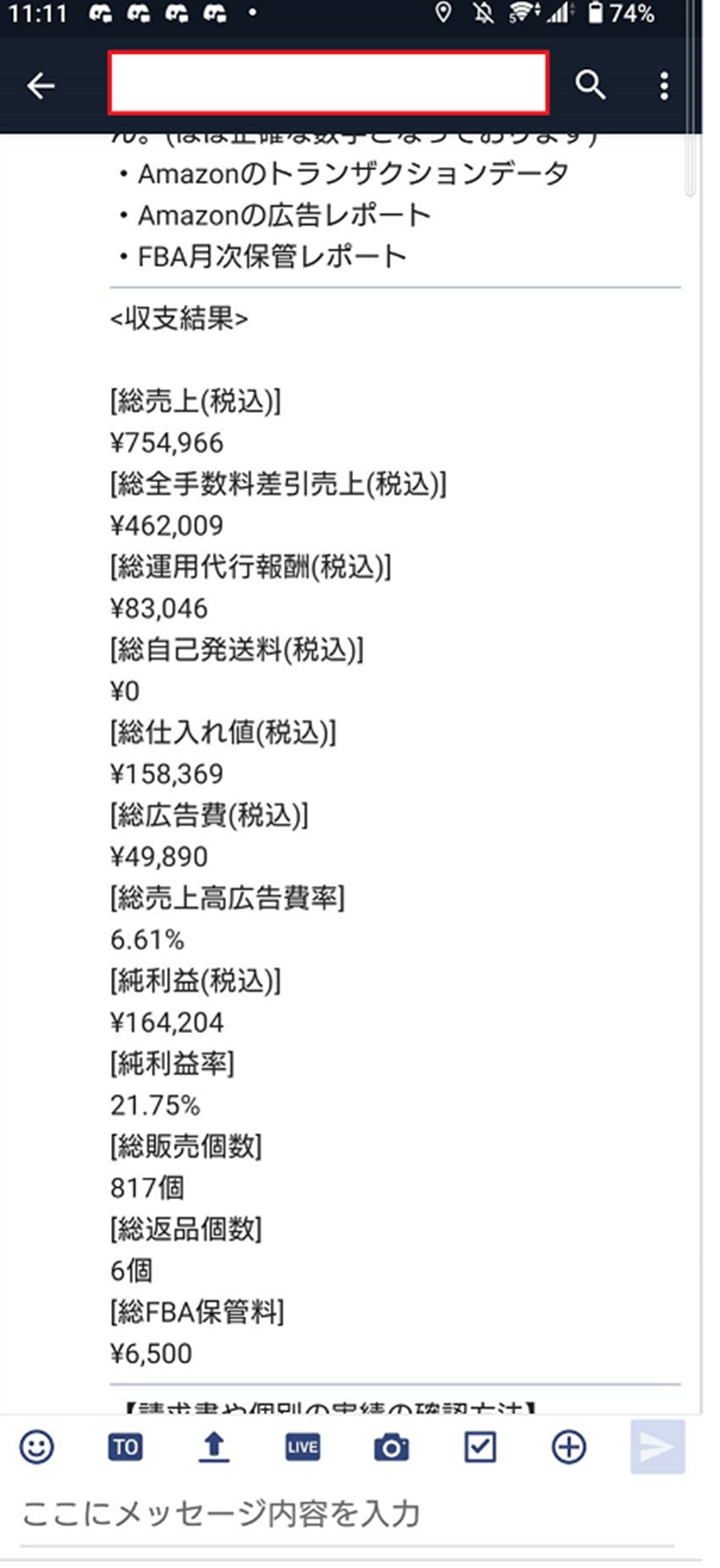Open more options with the plus circle
The width and height of the screenshot is (720, 1568).
[569, 1446]
